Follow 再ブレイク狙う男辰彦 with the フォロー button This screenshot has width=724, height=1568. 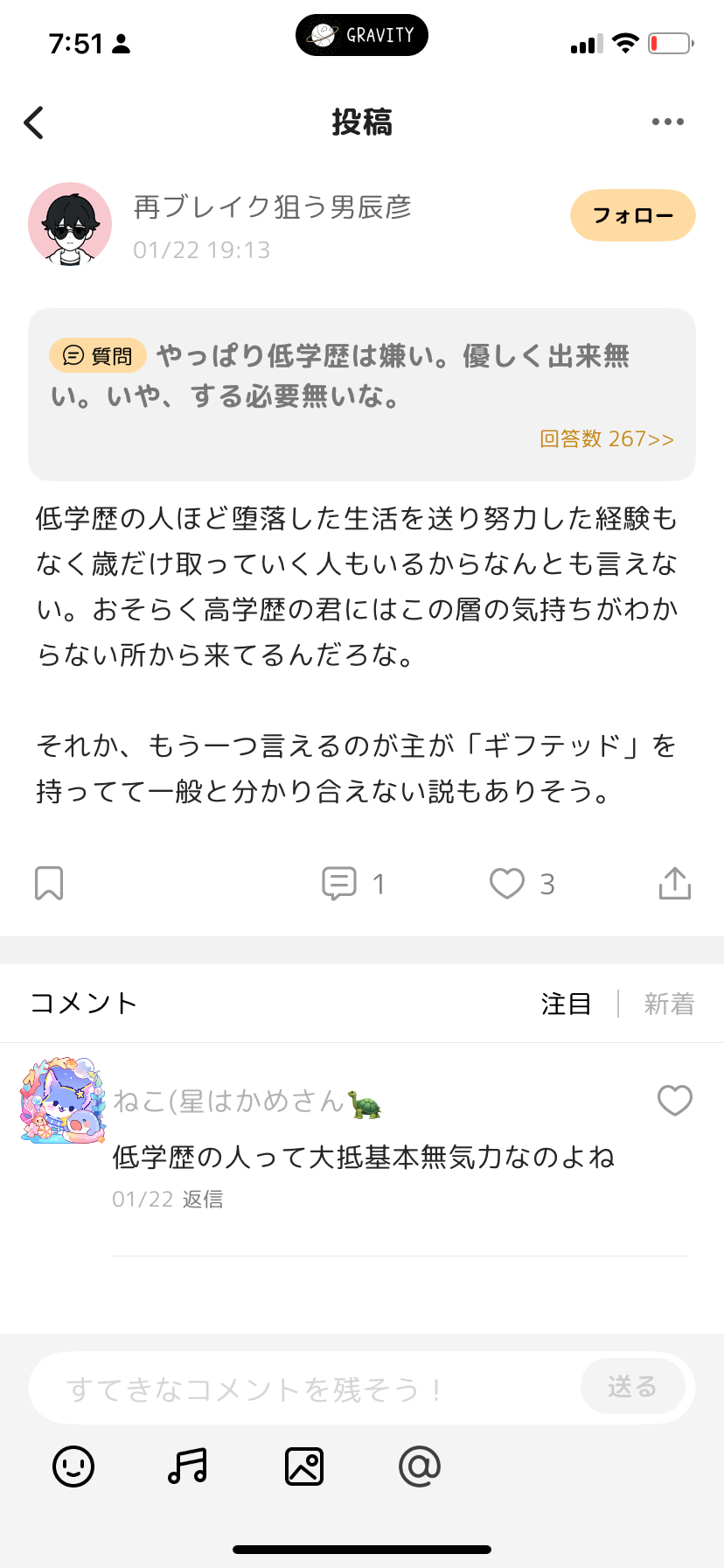[x=632, y=214]
